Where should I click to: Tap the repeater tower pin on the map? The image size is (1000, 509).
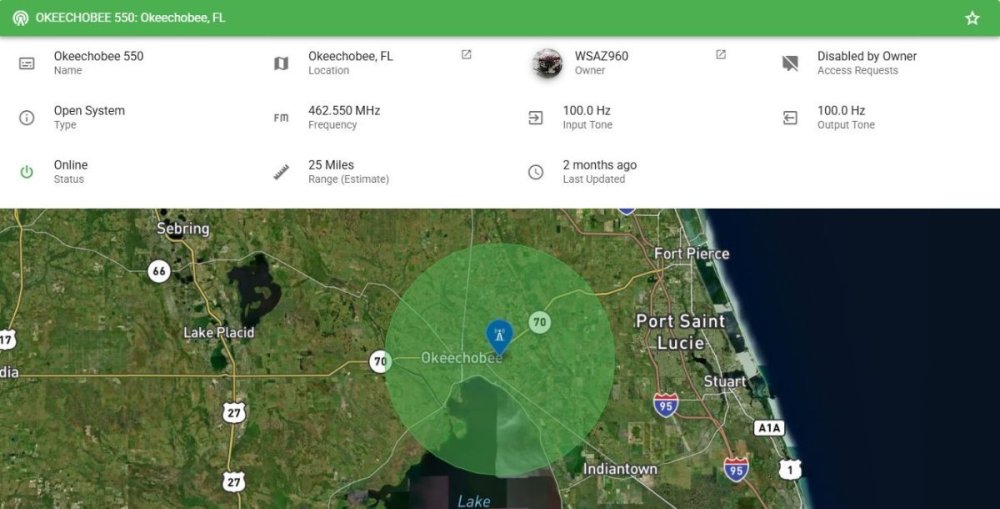(499, 336)
